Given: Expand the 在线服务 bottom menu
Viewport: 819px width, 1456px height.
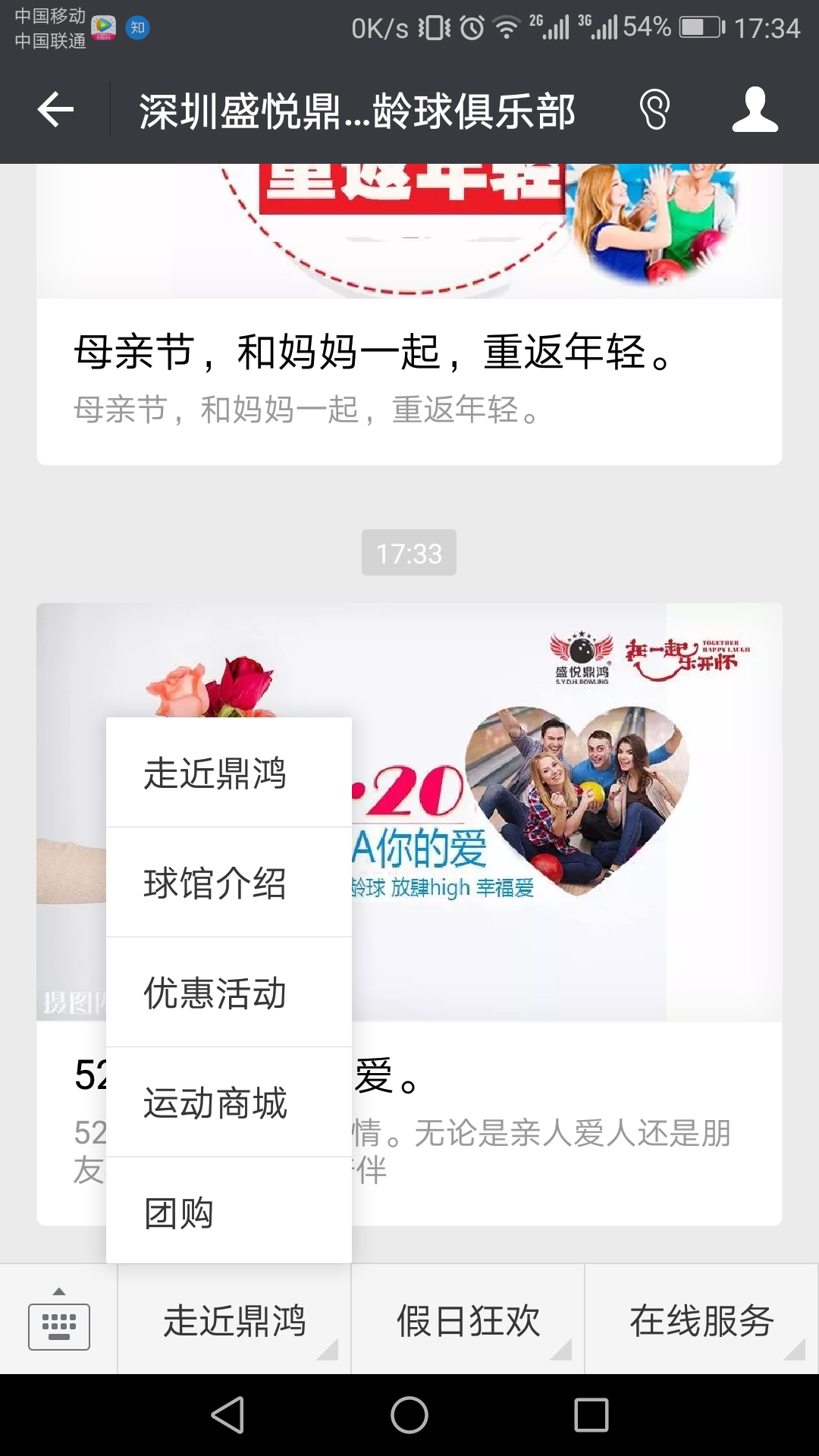Looking at the screenshot, I should point(701,1320).
